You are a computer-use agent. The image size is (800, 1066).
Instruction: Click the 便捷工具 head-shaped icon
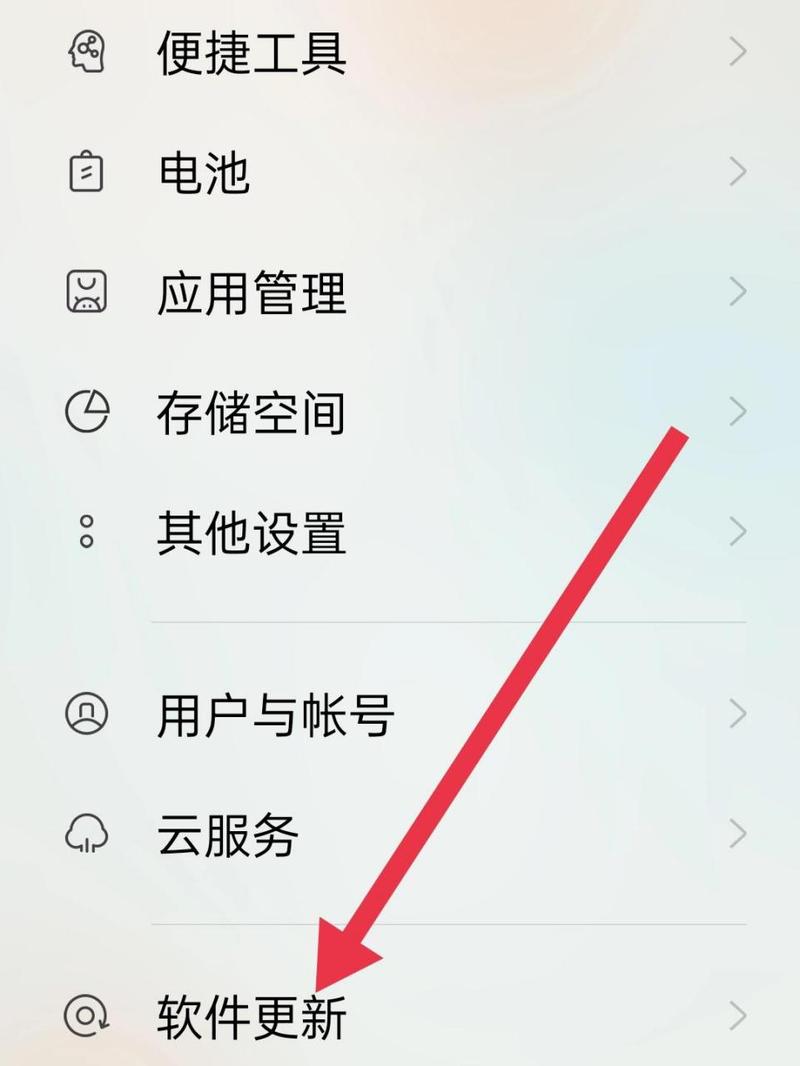point(86,51)
